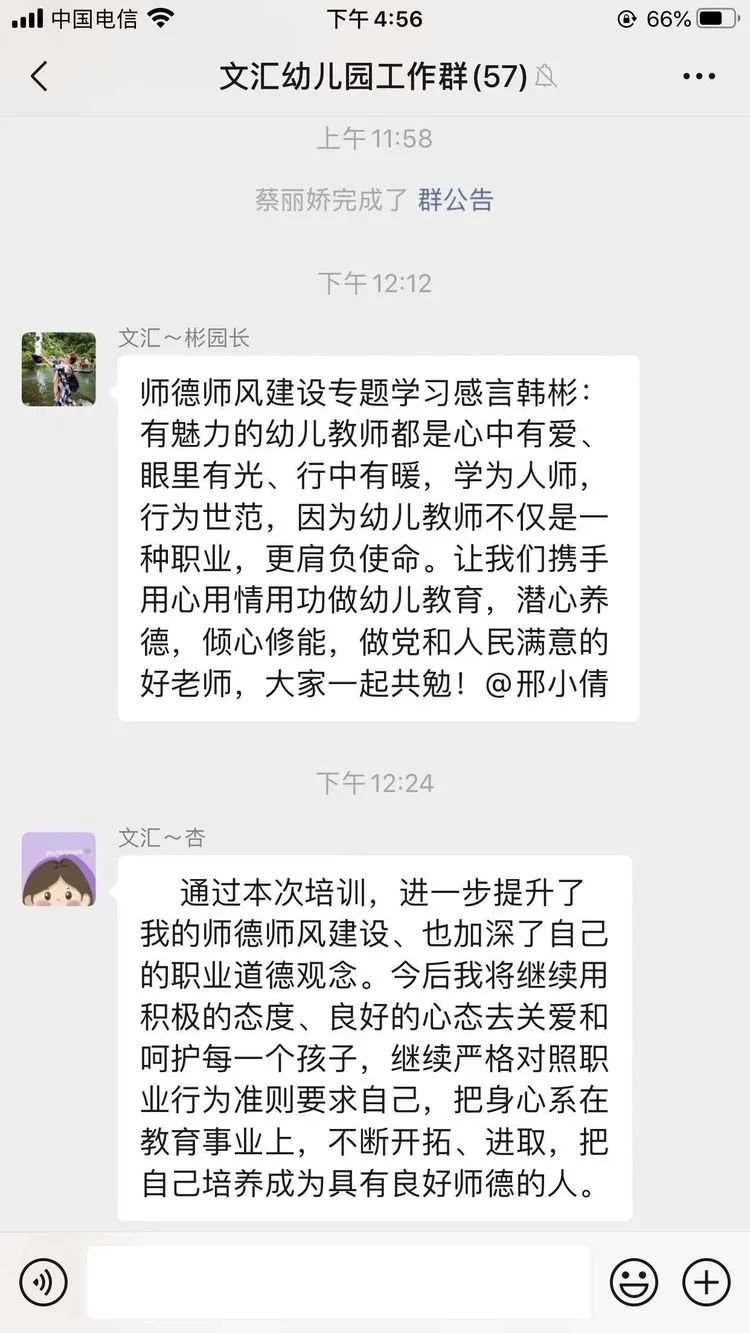Open the group chat overflow menu
The height and width of the screenshot is (1333, 750).
699,76
